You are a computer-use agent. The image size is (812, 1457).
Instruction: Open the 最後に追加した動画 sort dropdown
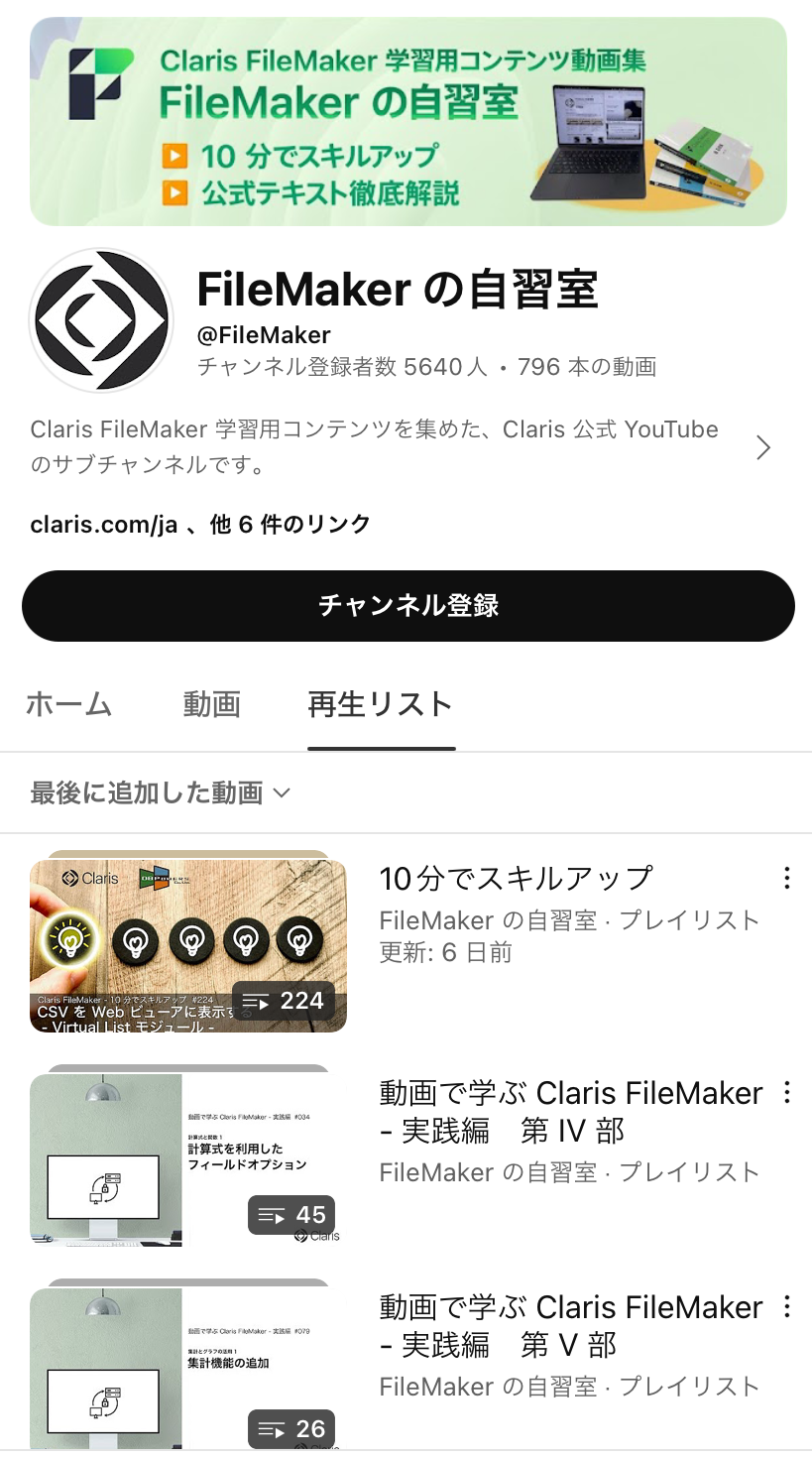click(x=160, y=792)
